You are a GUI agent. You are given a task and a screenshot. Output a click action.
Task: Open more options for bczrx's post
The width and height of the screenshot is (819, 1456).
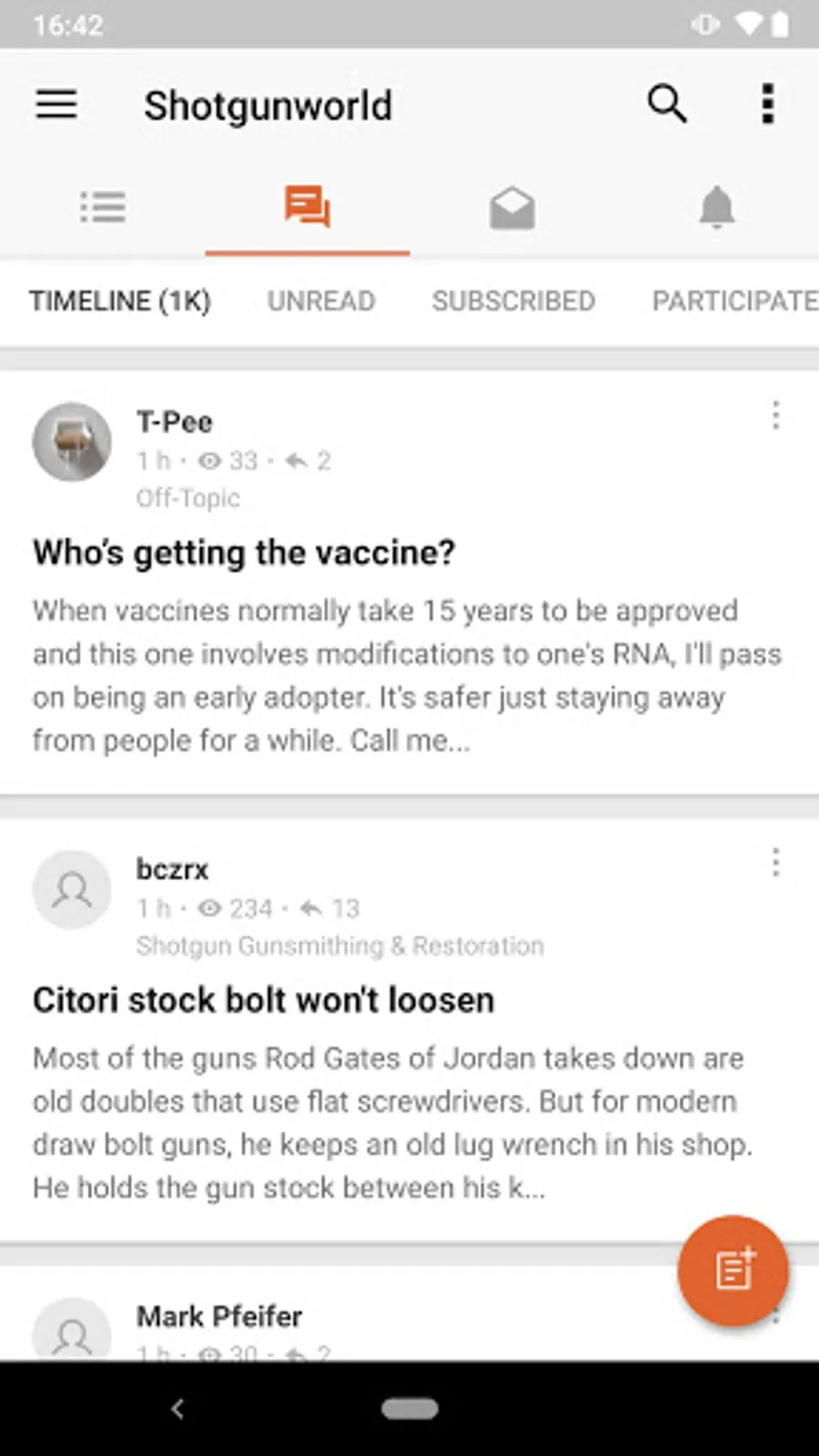click(x=776, y=863)
